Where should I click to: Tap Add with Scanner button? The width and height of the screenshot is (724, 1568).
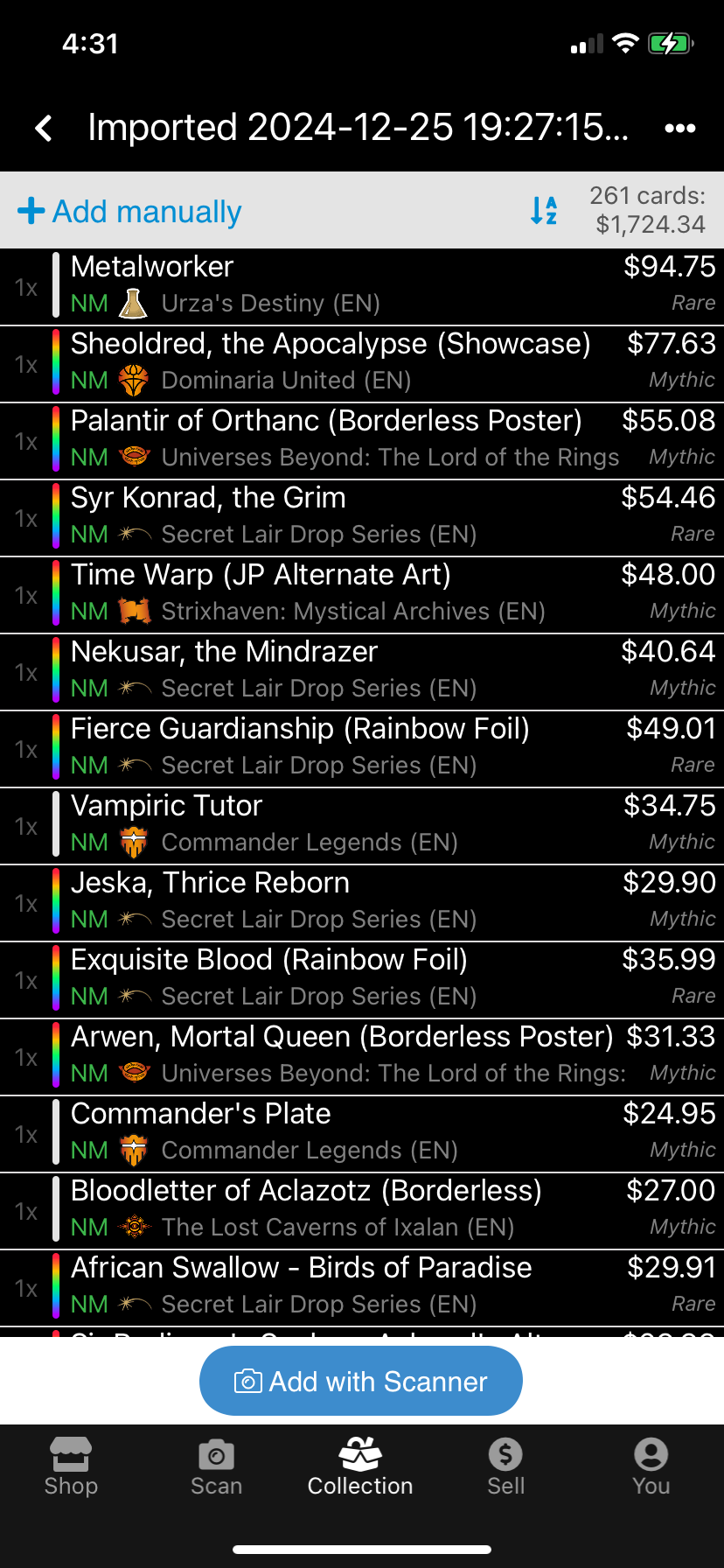click(361, 1381)
